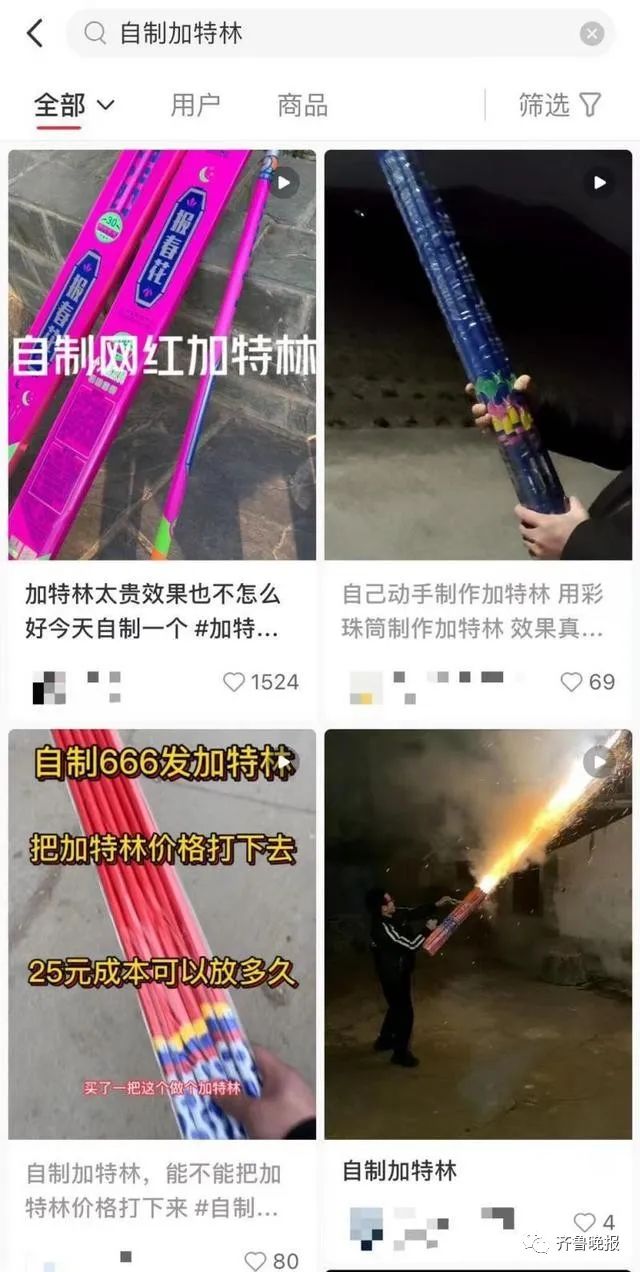Screen dimensions: 640x1272
Task: Like the post with 80 likes
Action: point(256,1261)
